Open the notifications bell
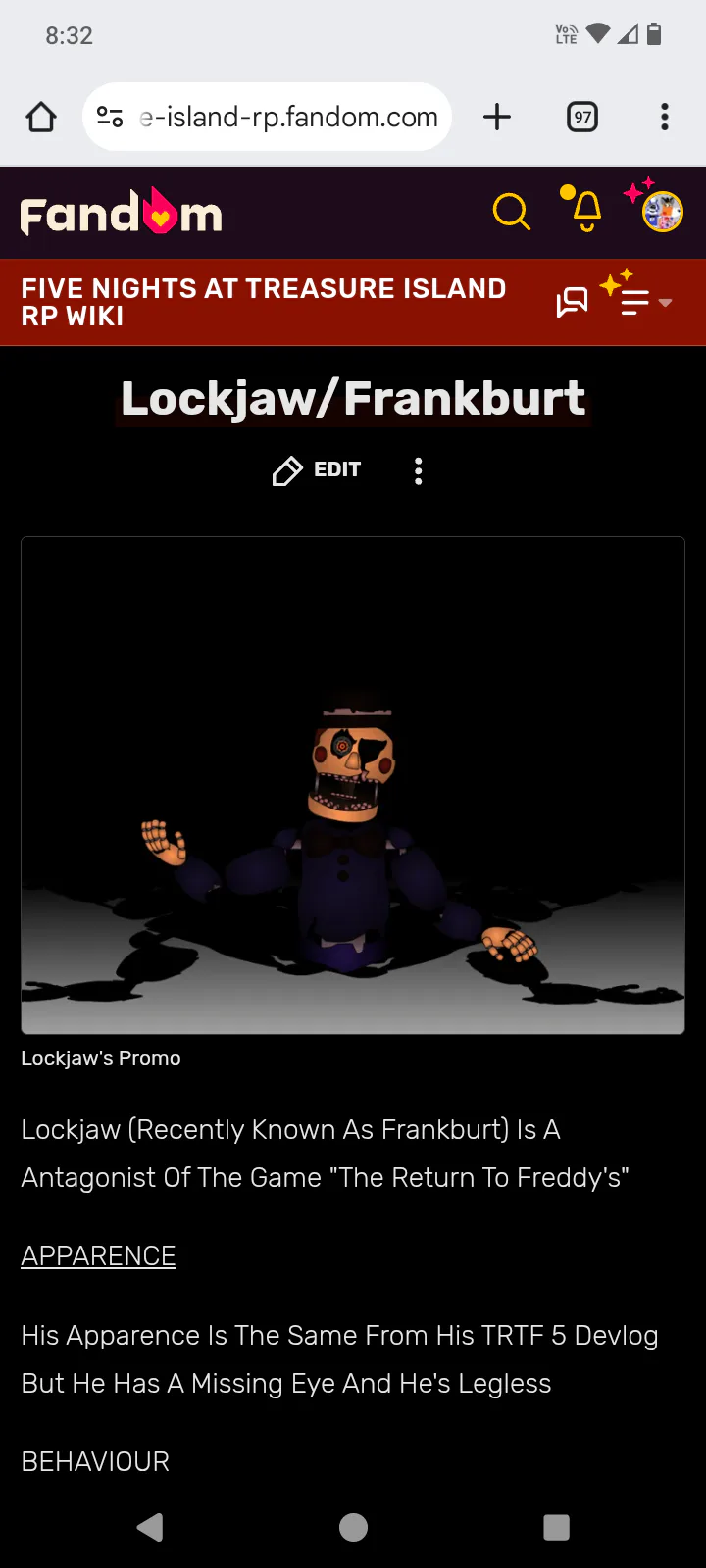This screenshot has width=706, height=1568. 582,209
